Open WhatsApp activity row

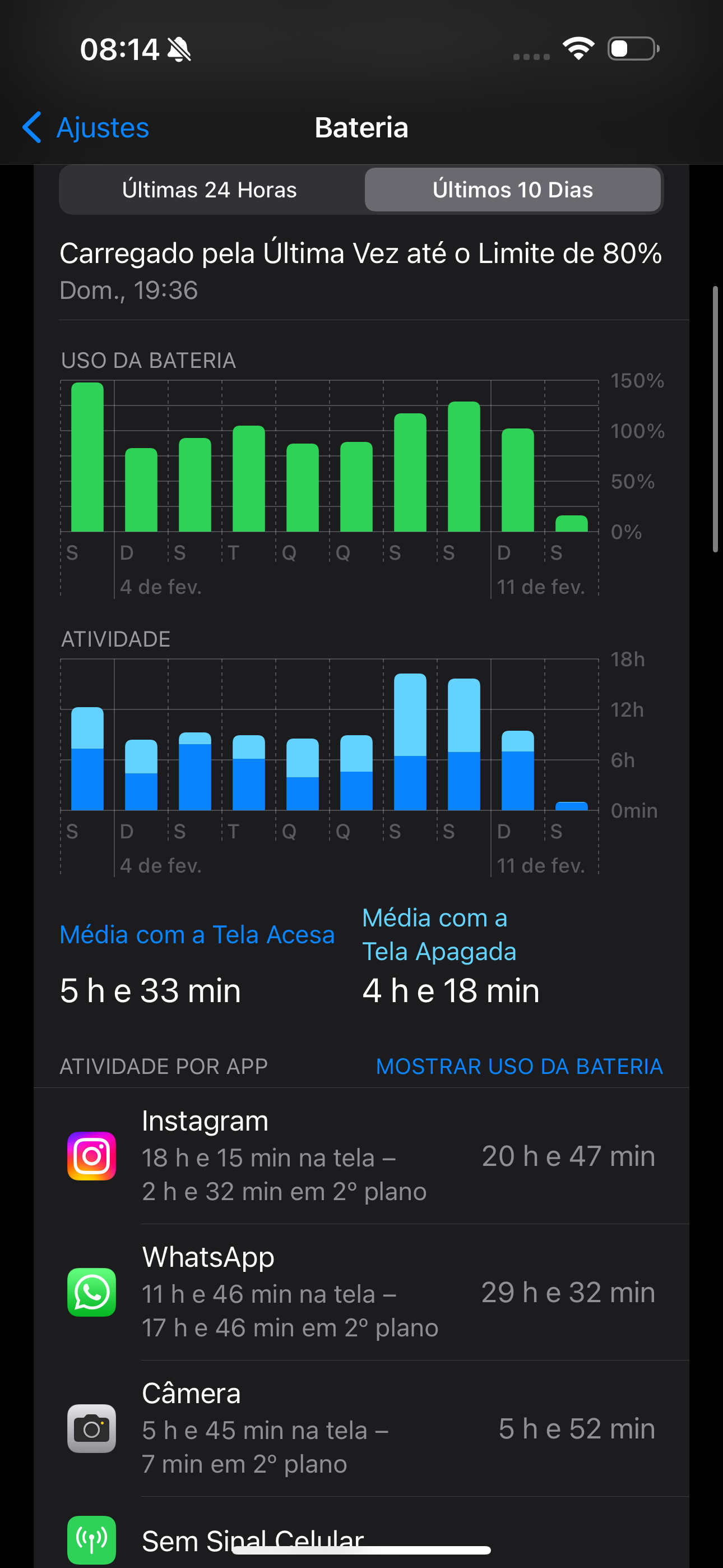pyautogui.click(x=361, y=1292)
